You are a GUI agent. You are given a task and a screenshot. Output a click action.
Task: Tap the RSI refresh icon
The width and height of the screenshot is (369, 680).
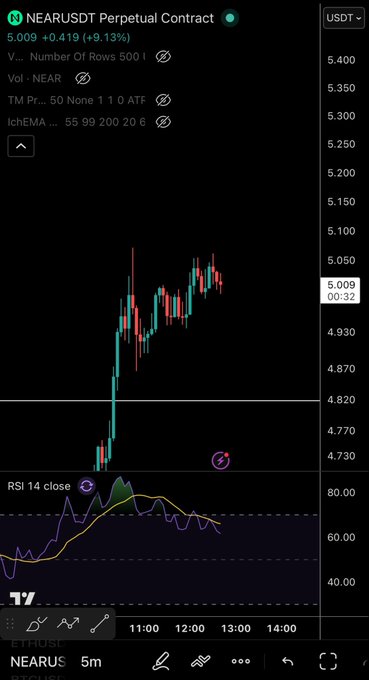click(x=87, y=486)
